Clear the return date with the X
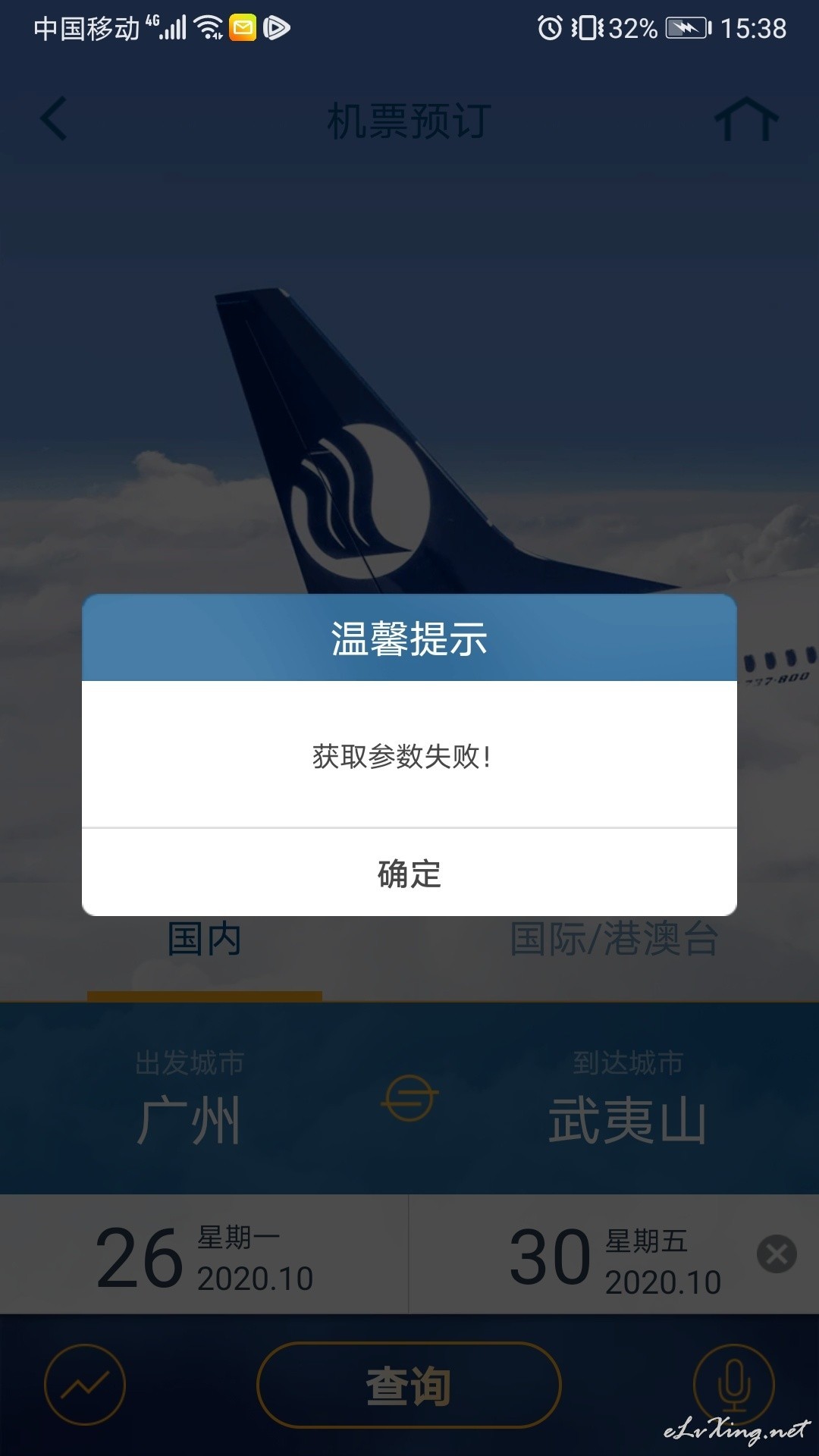The image size is (819, 1456). (777, 1254)
